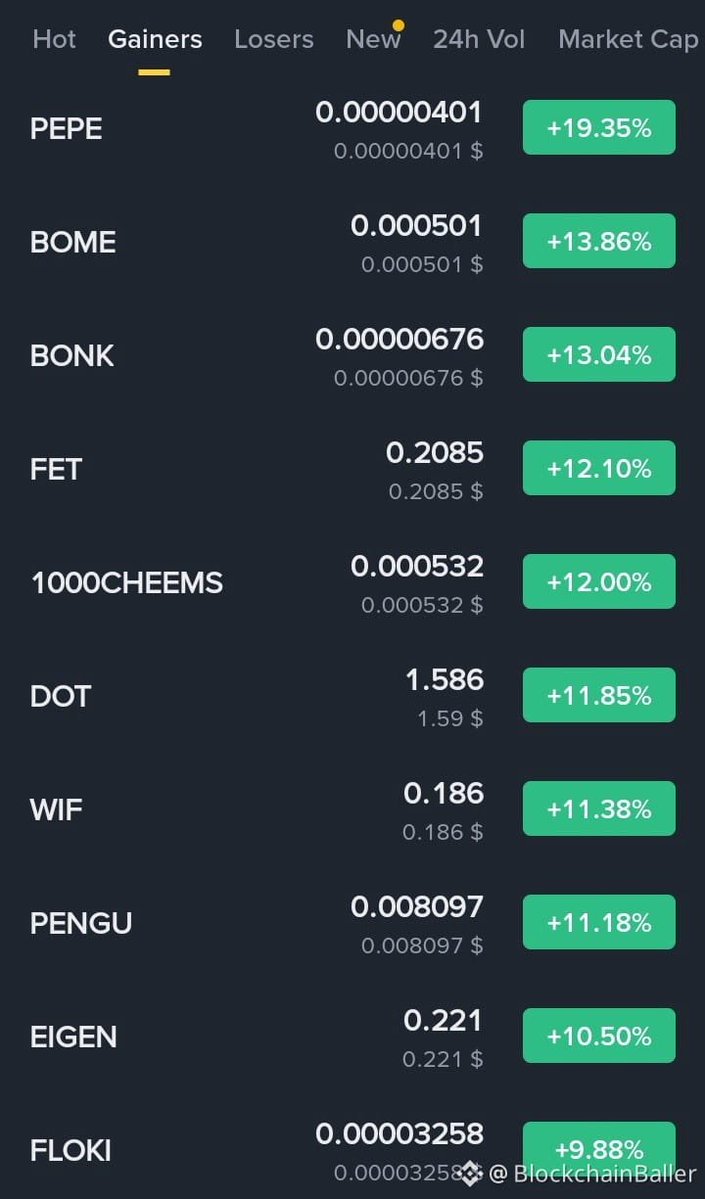Select the Gainers tab
705x1199 pixels.
coord(155,39)
